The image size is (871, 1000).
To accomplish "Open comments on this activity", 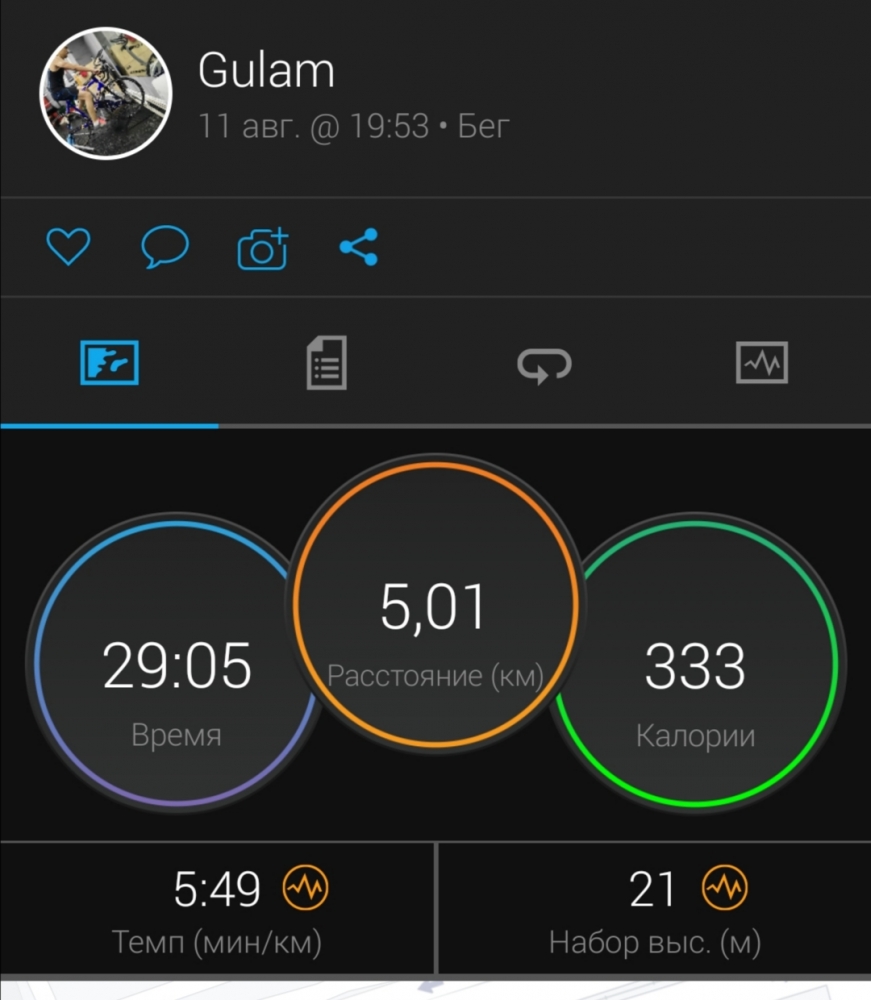I will click(x=165, y=247).
